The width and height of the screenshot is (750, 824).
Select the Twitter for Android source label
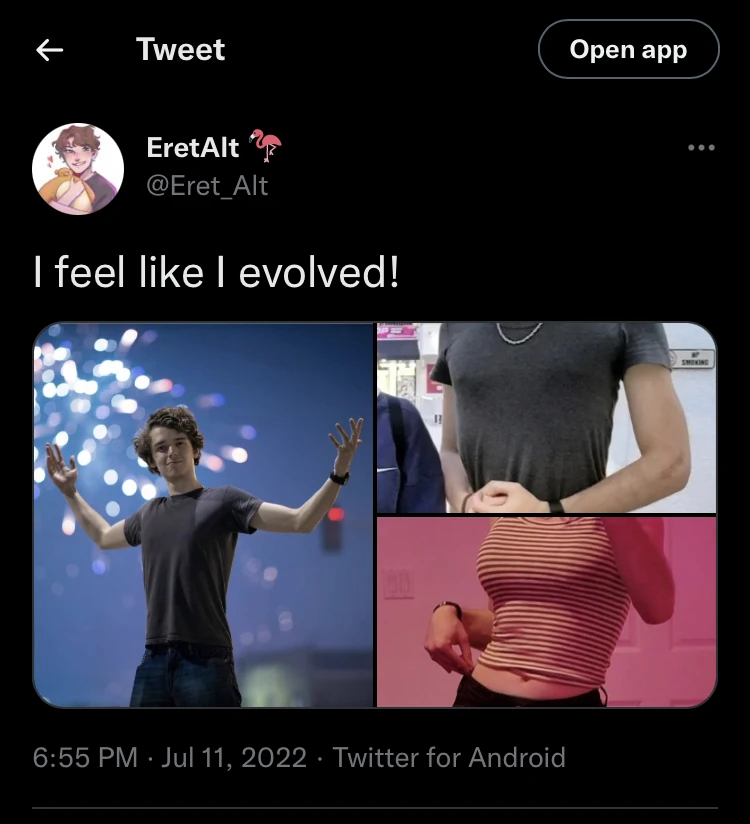(450, 758)
